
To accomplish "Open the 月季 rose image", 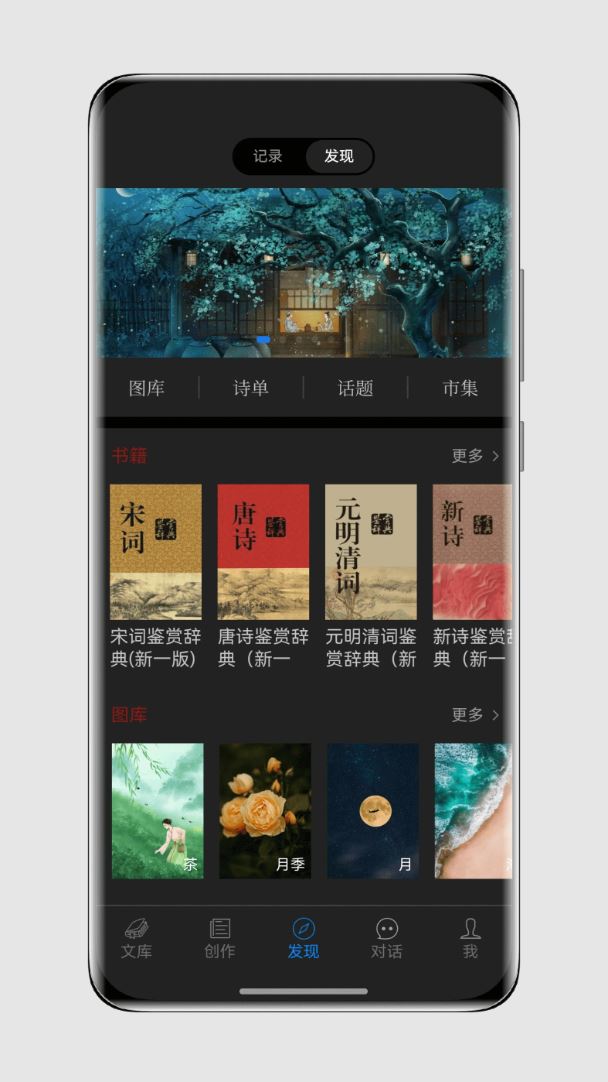I will [265, 811].
